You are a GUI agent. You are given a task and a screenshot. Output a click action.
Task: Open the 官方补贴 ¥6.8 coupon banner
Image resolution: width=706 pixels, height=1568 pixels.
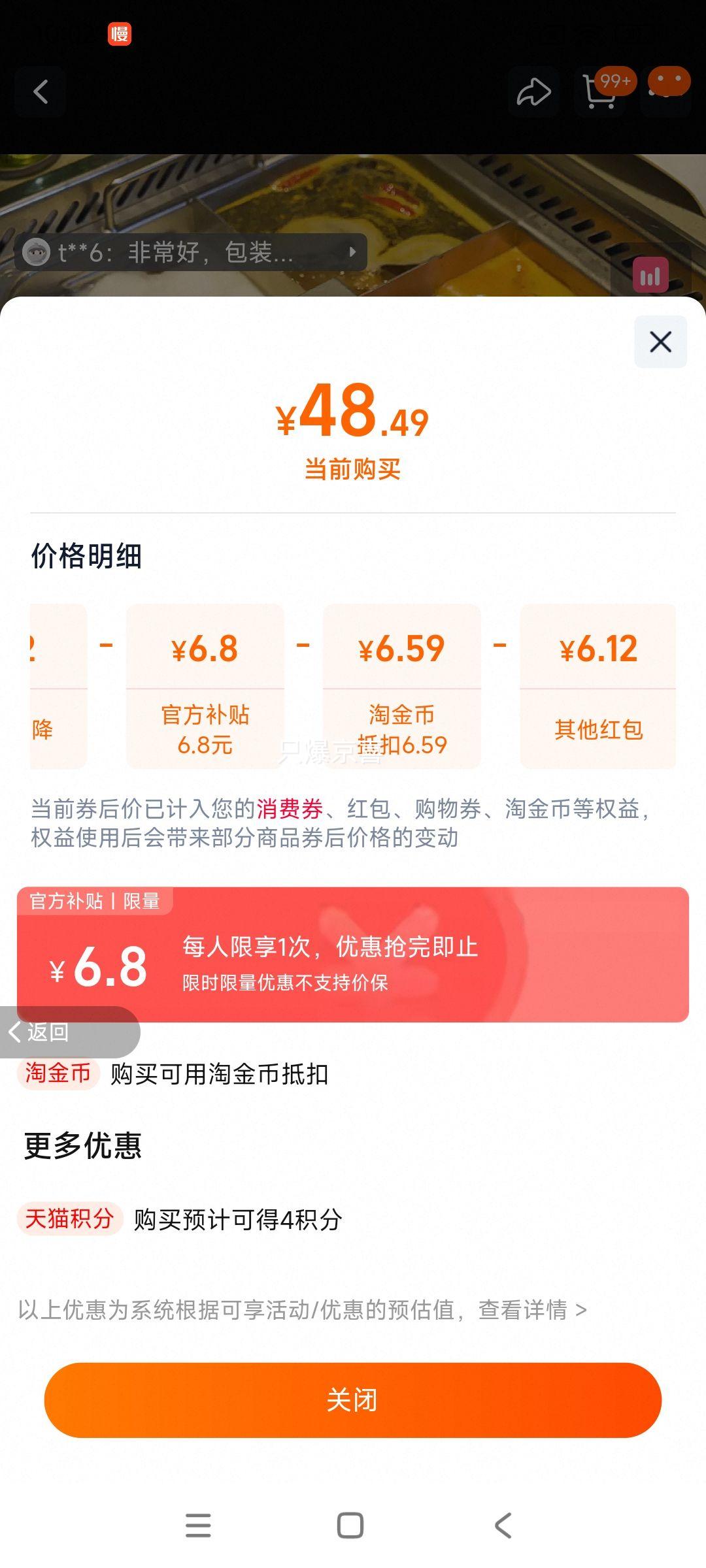click(x=353, y=955)
